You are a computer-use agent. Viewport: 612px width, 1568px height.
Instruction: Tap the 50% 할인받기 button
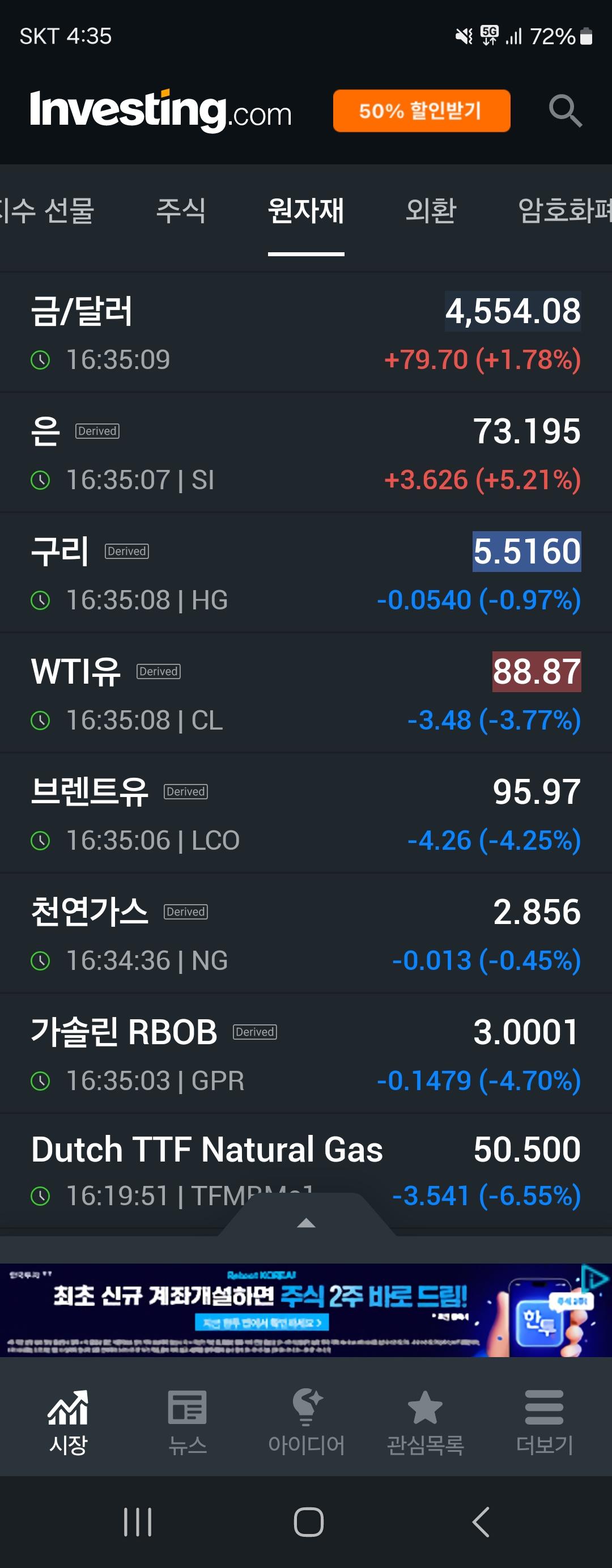[421, 111]
